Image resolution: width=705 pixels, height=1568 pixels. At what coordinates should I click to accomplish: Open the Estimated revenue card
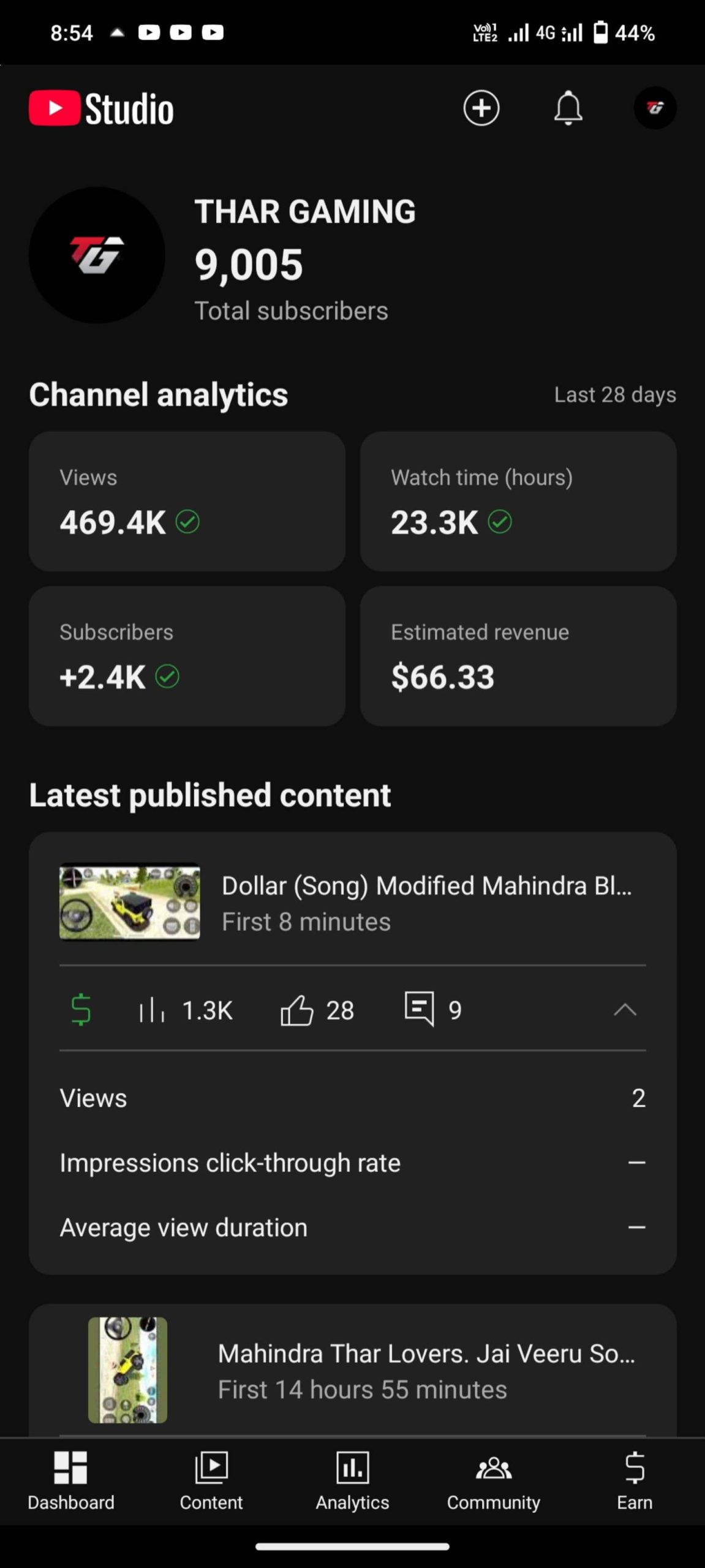518,656
